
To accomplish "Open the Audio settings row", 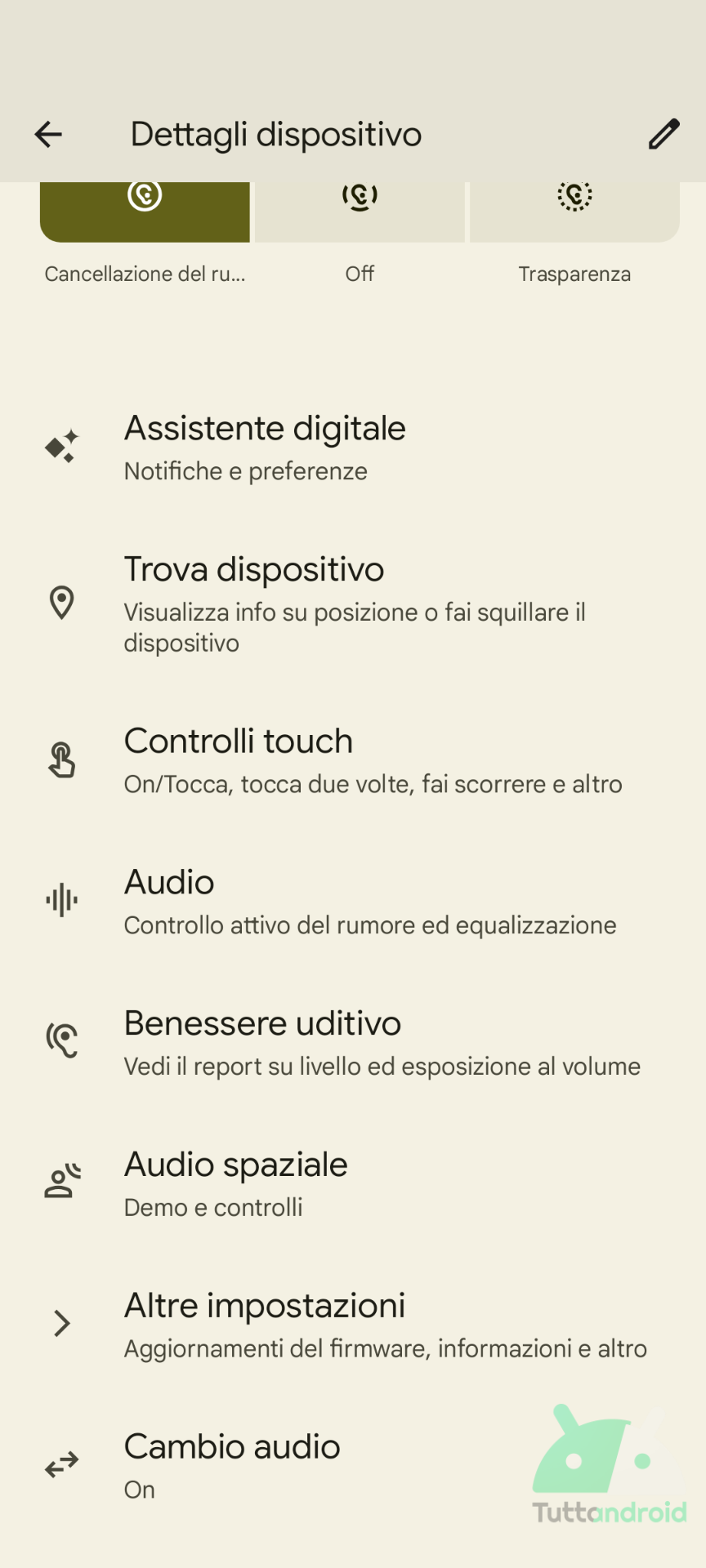I will coord(353,902).
